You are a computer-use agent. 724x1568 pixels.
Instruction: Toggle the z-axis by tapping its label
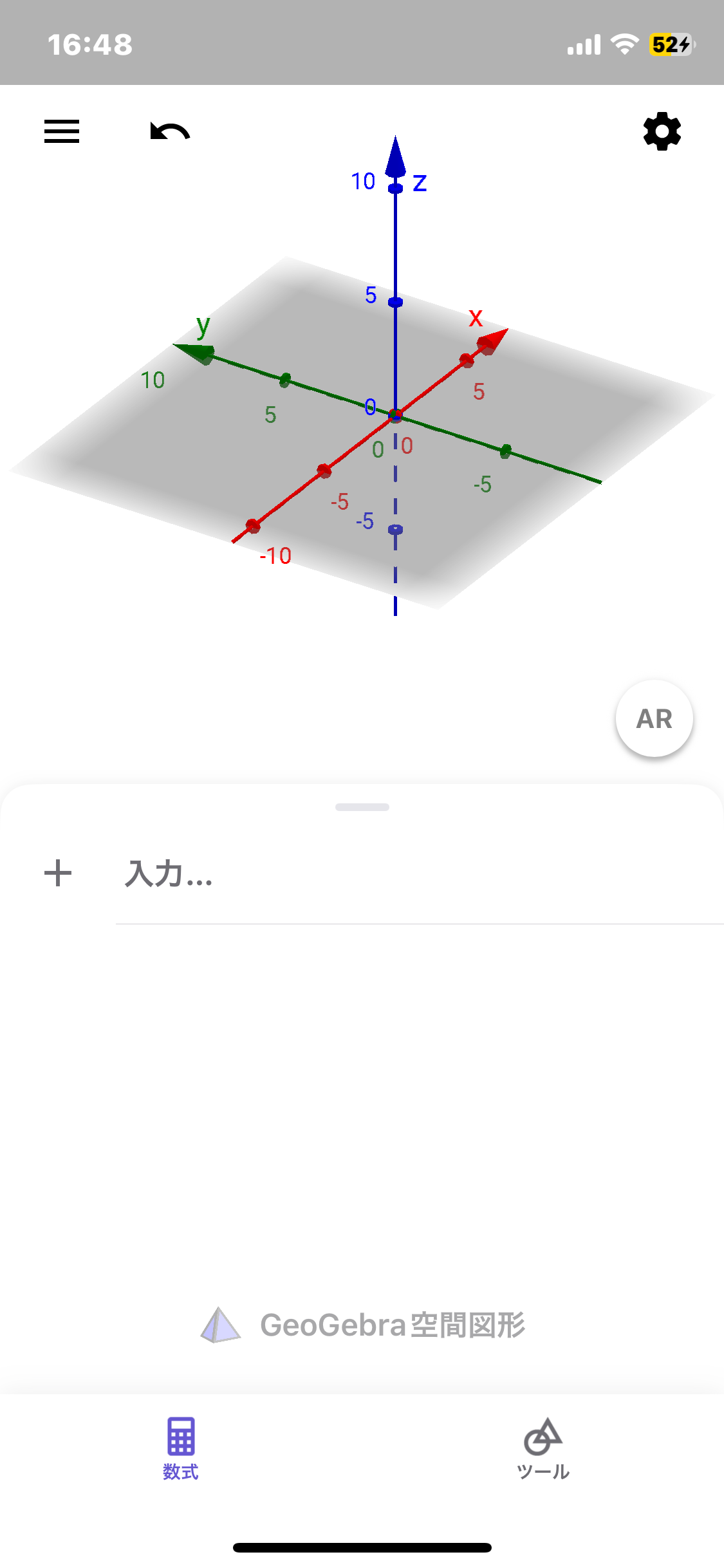420,182
